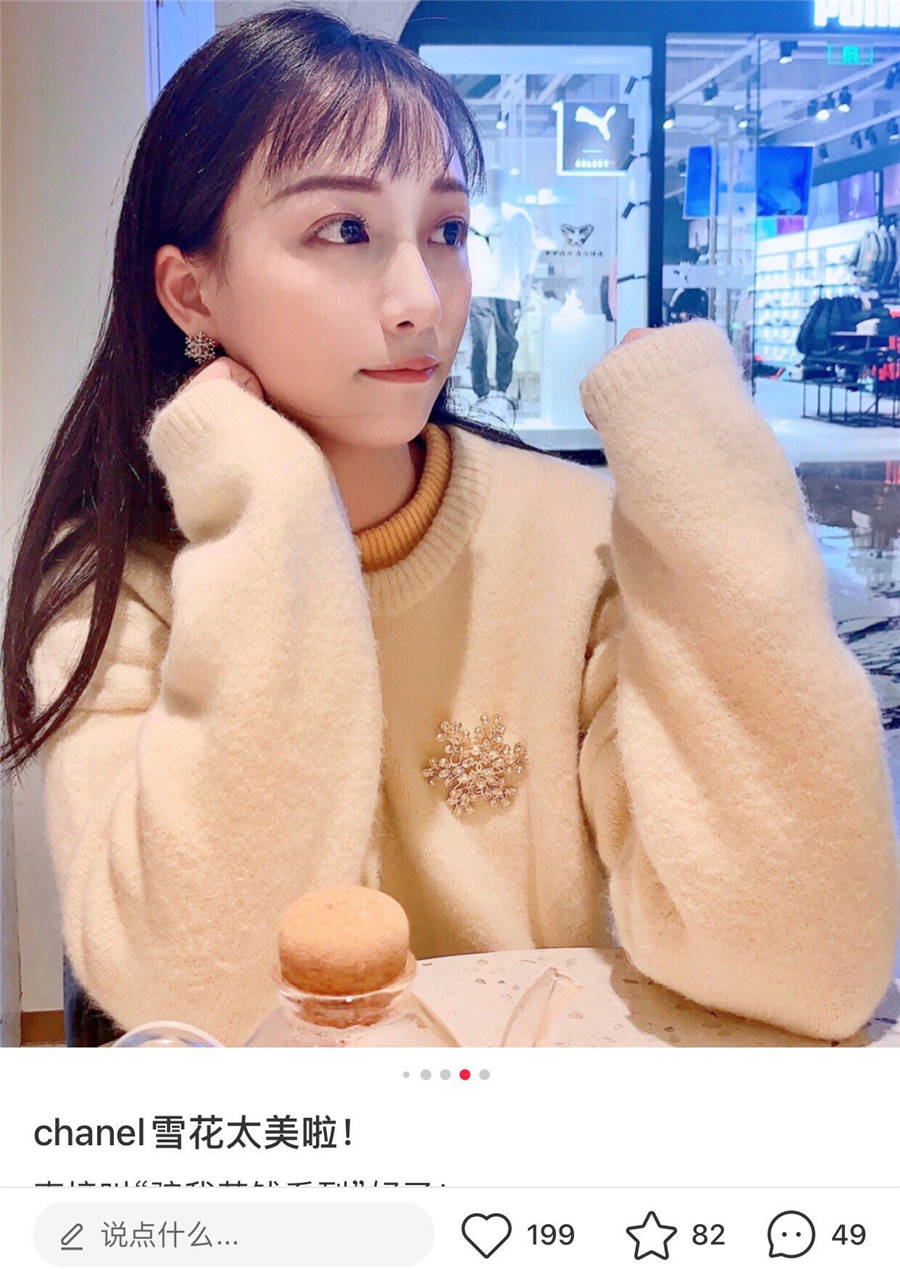Open the post photo in full view
900x1269 pixels.
tap(450, 520)
